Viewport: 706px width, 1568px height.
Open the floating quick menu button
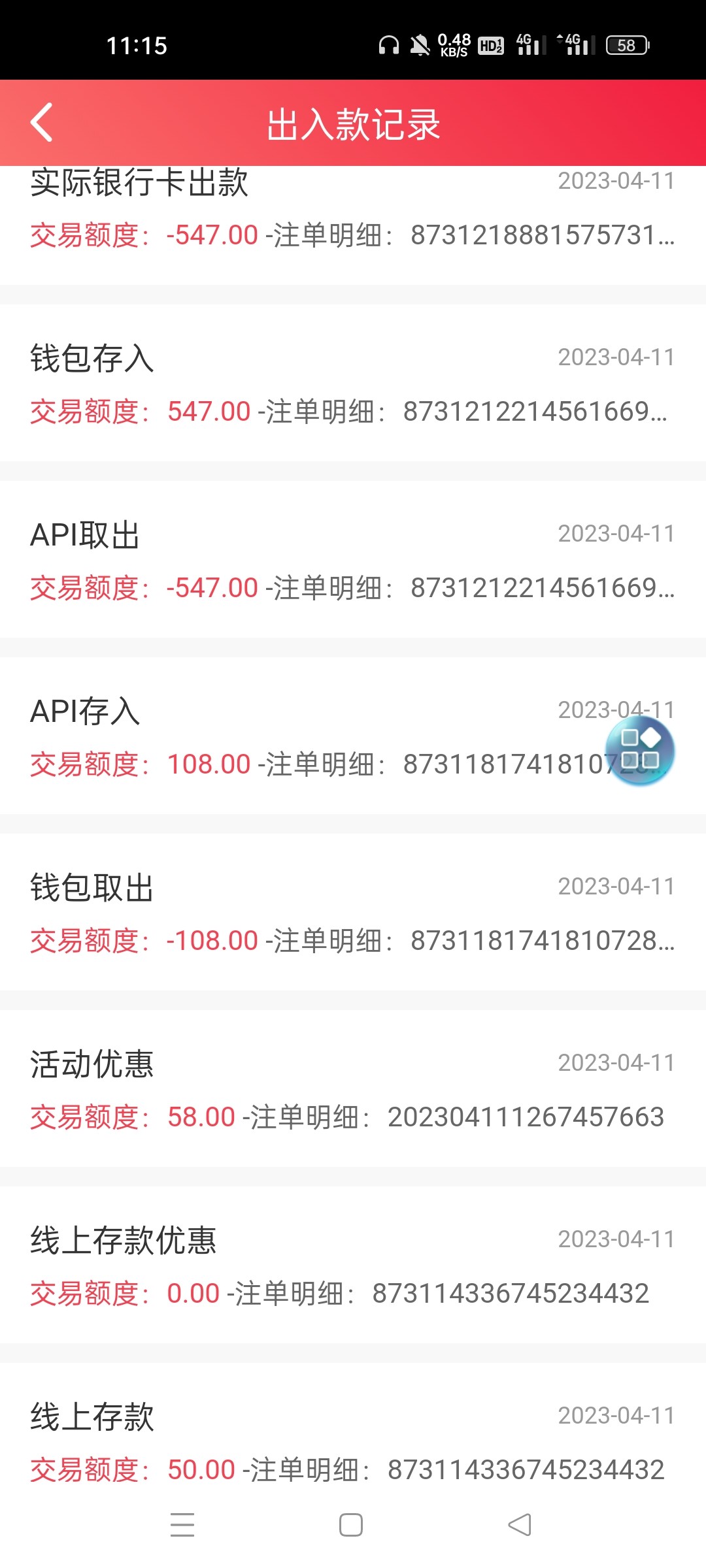pos(640,750)
